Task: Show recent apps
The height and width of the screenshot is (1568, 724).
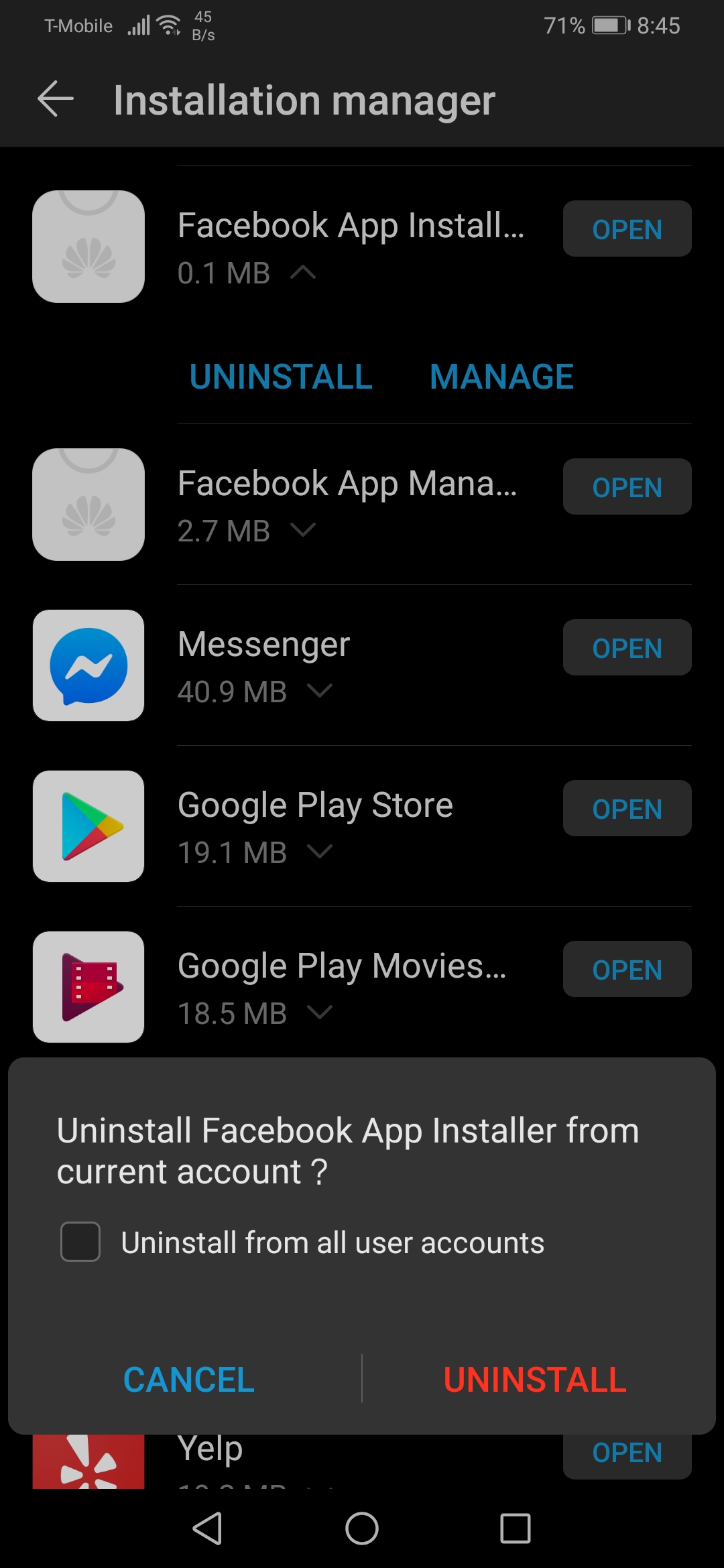Action: click(x=515, y=1528)
